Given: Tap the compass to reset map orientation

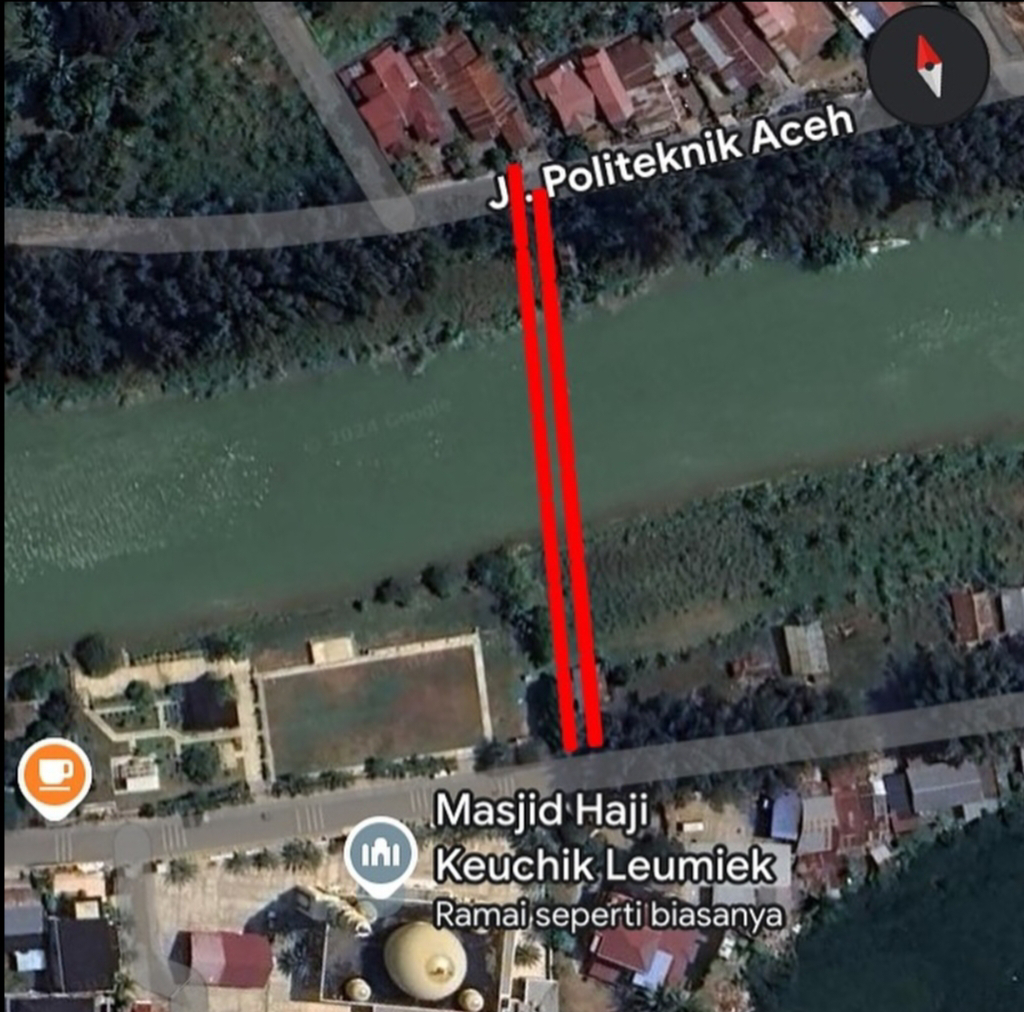Looking at the screenshot, I should click(929, 65).
